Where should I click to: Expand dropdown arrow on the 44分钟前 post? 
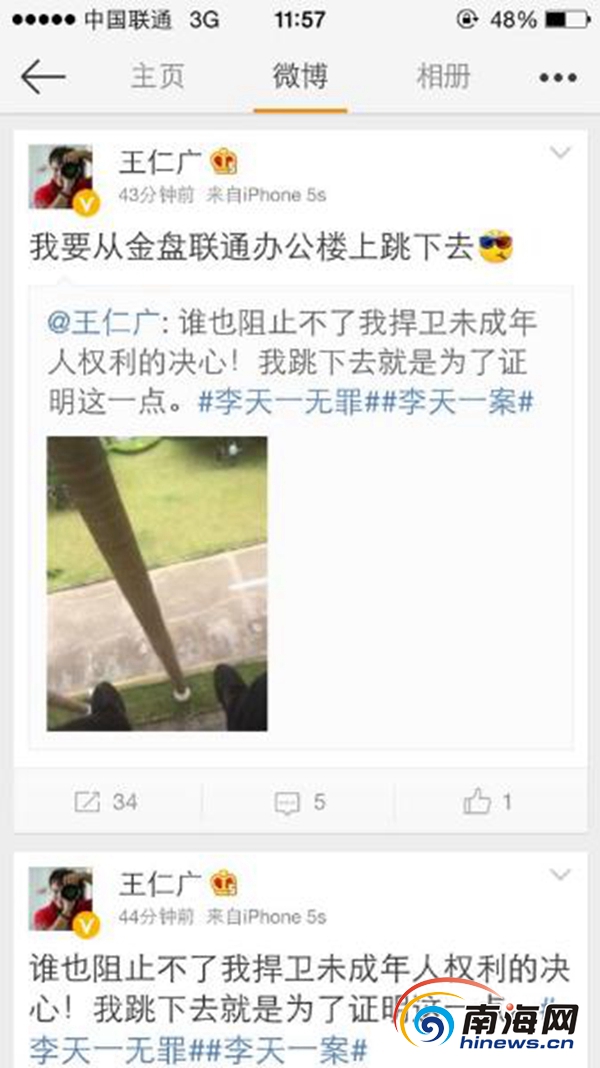pos(560,875)
